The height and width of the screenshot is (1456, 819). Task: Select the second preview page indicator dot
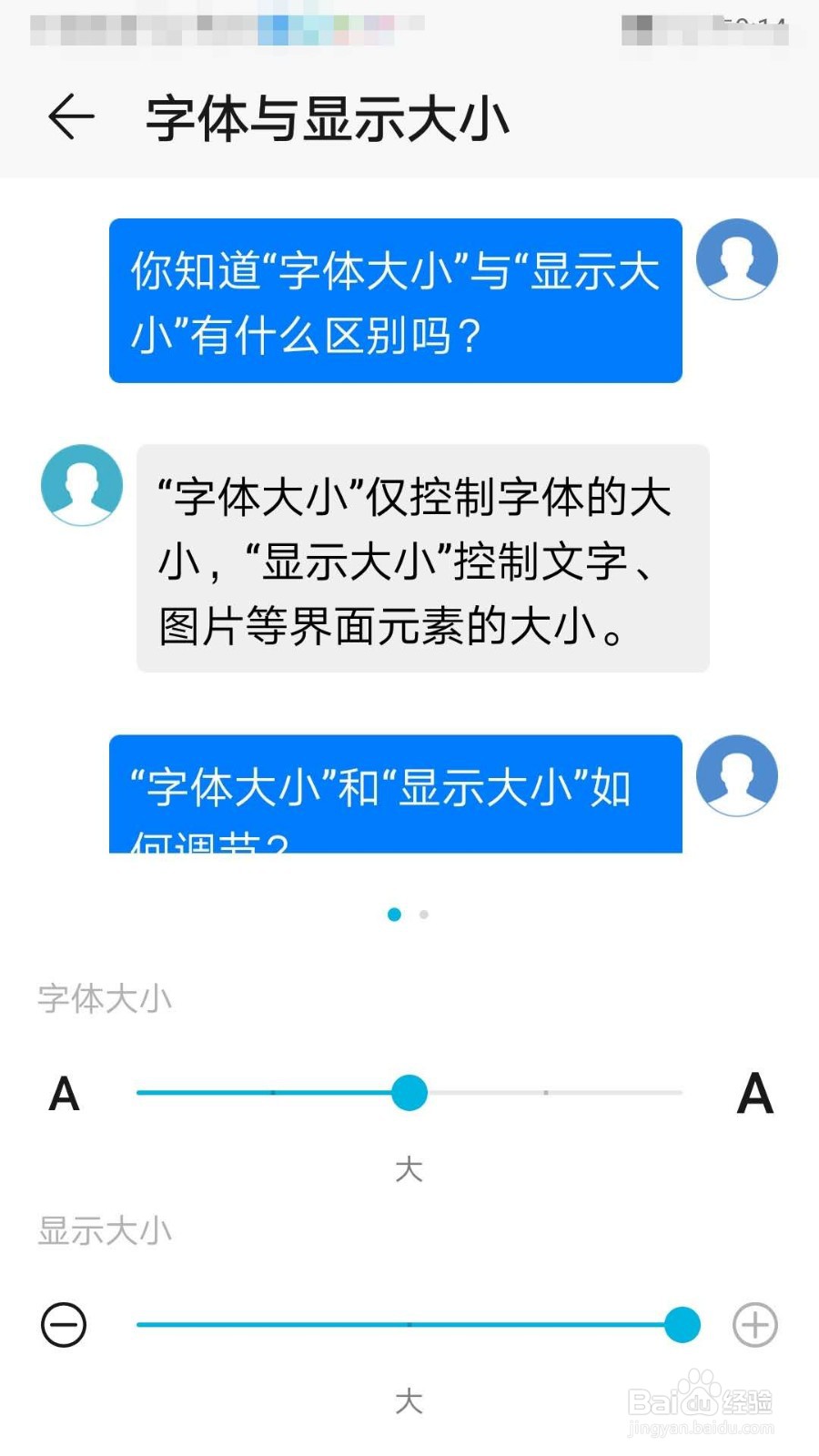422,915
